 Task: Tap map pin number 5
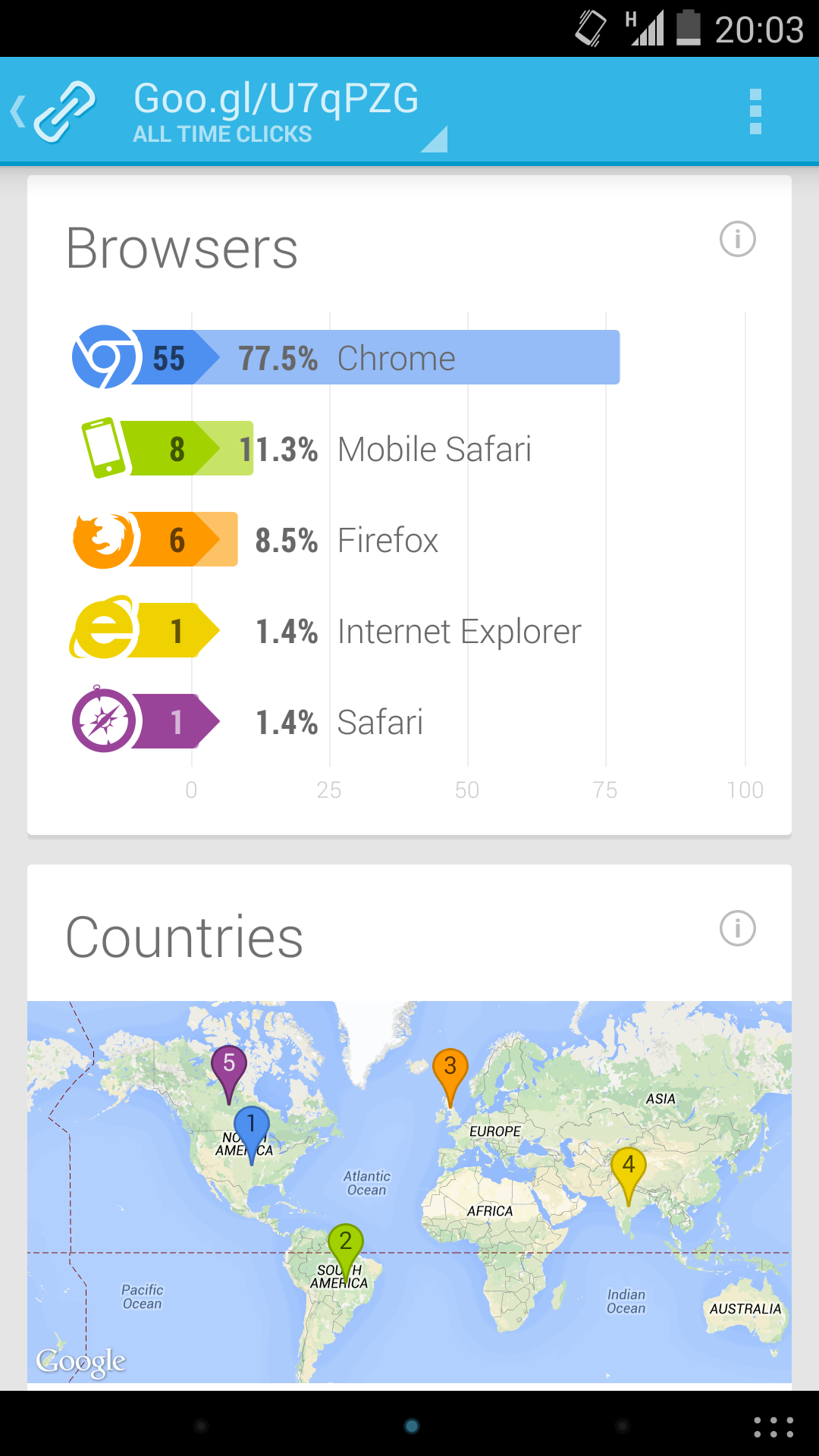[x=229, y=1072]
